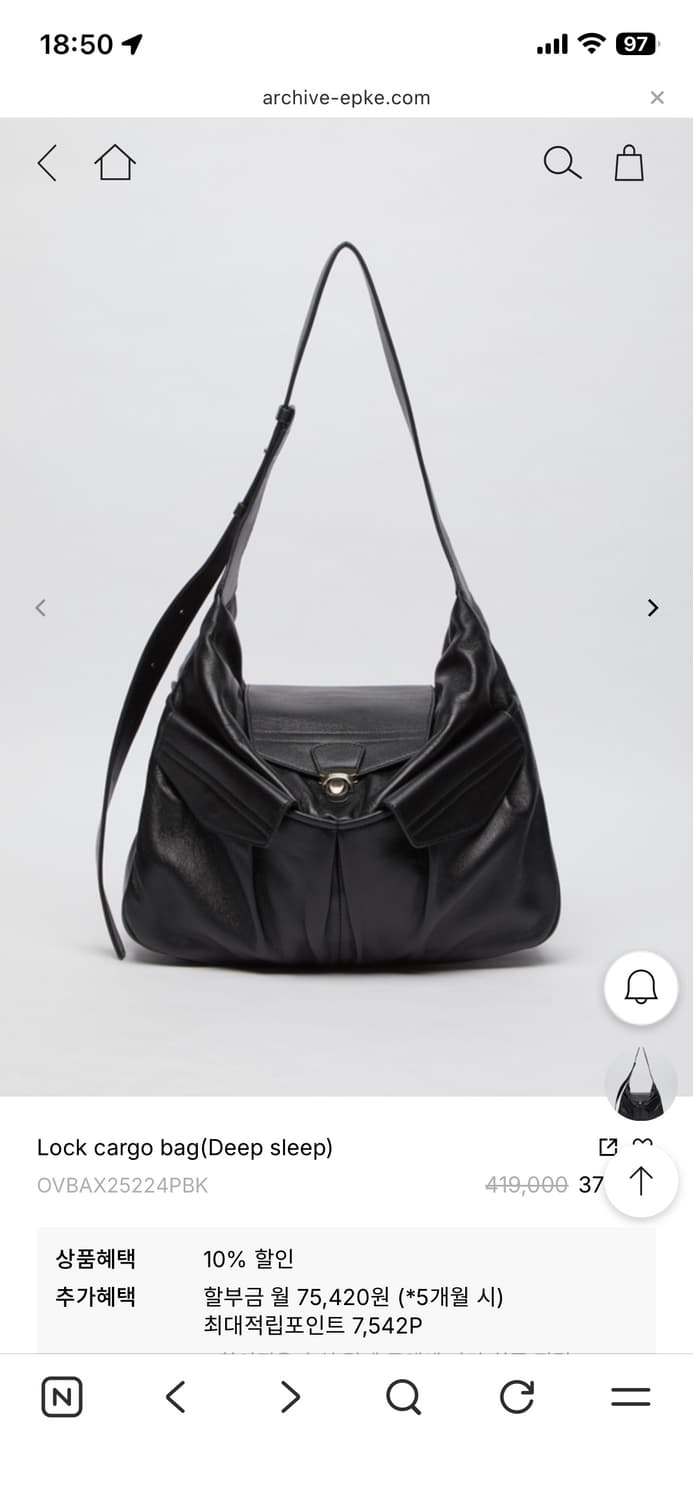The height and width of the screenshot is (1500, 693).
Task: Navigate forward in the browser toolbar
Action: 290,1397
